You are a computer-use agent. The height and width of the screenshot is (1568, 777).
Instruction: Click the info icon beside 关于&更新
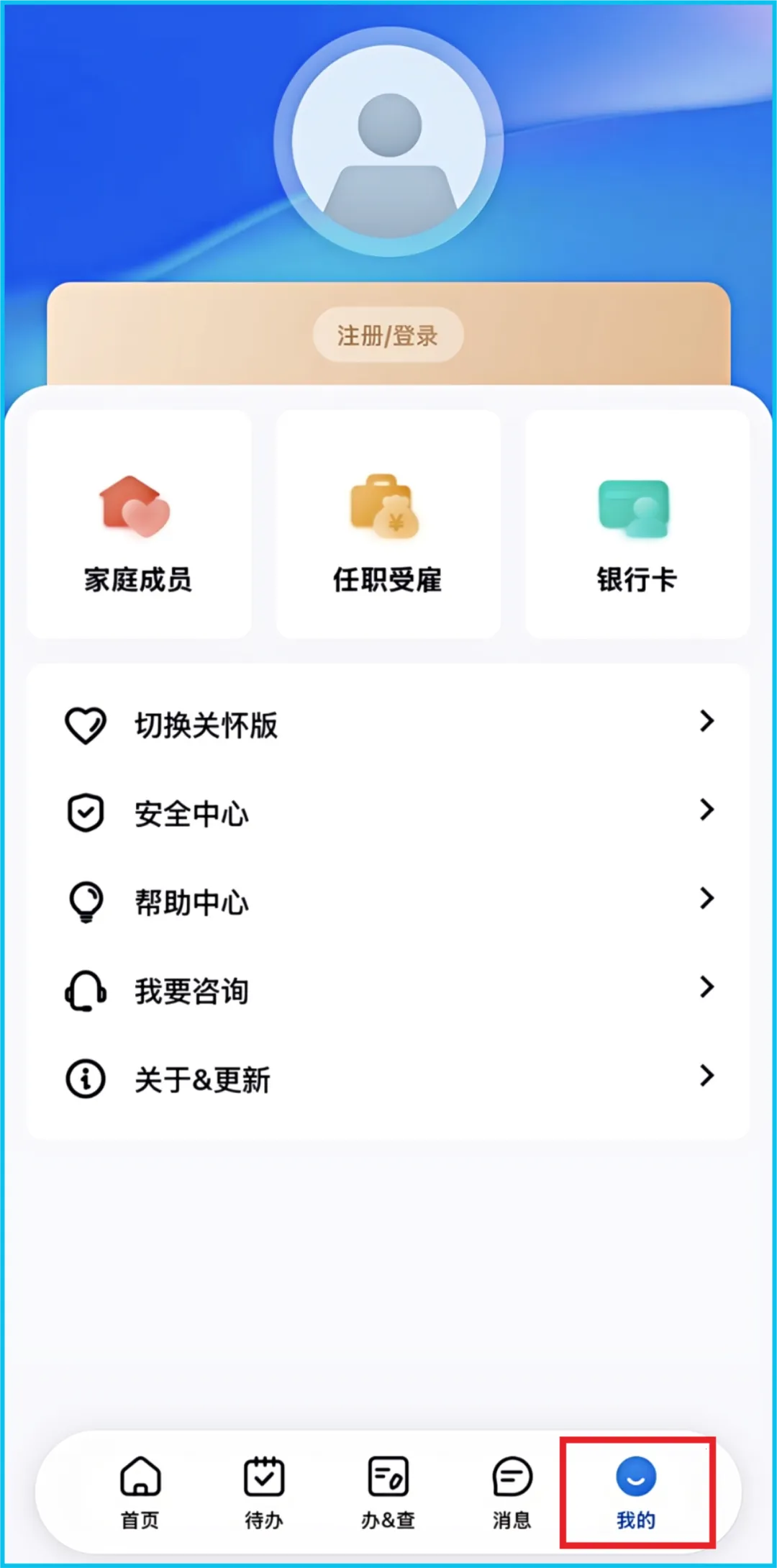click(x=85, y=1079)
